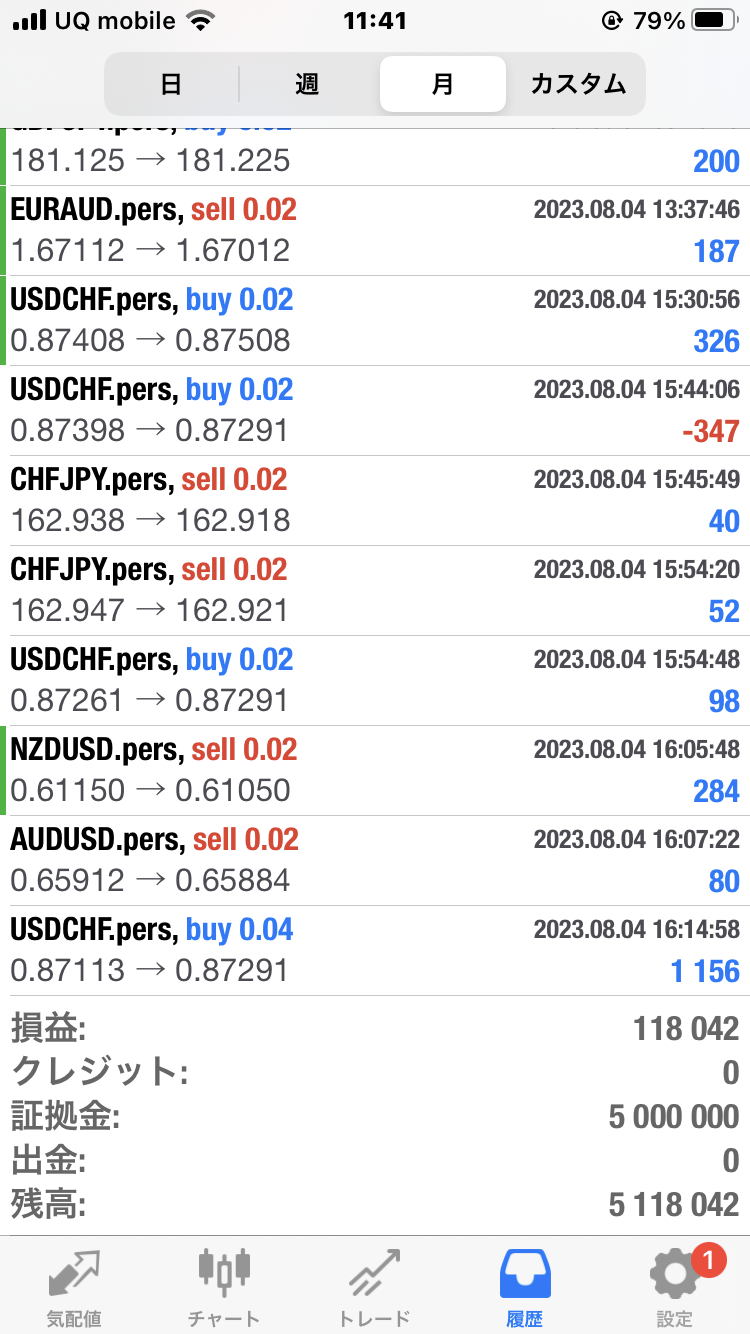Viewport: 750px width, 1334px height.
Task: Open the USDCHF trade with -347 loss
Action: click(375, 410)
